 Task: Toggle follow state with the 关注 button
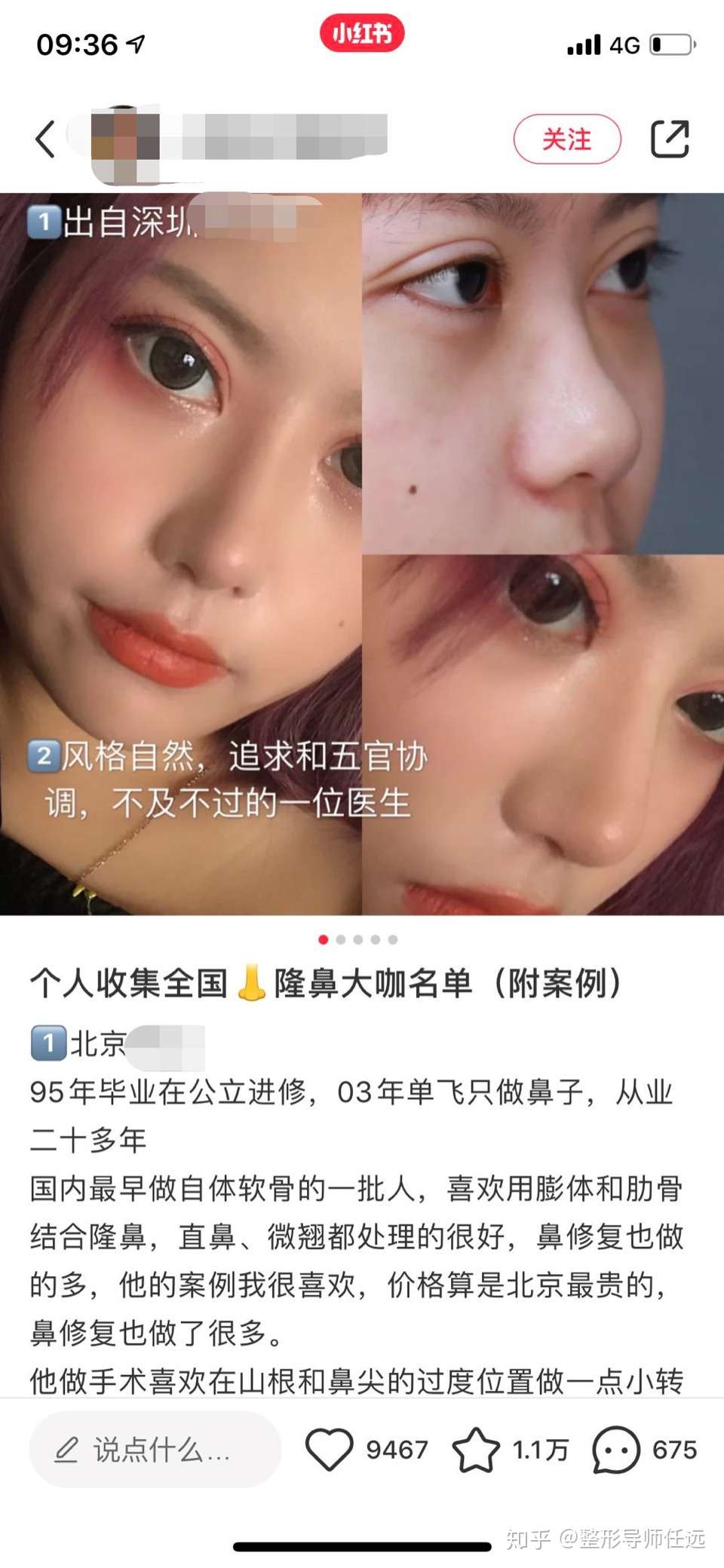point(566,139)
